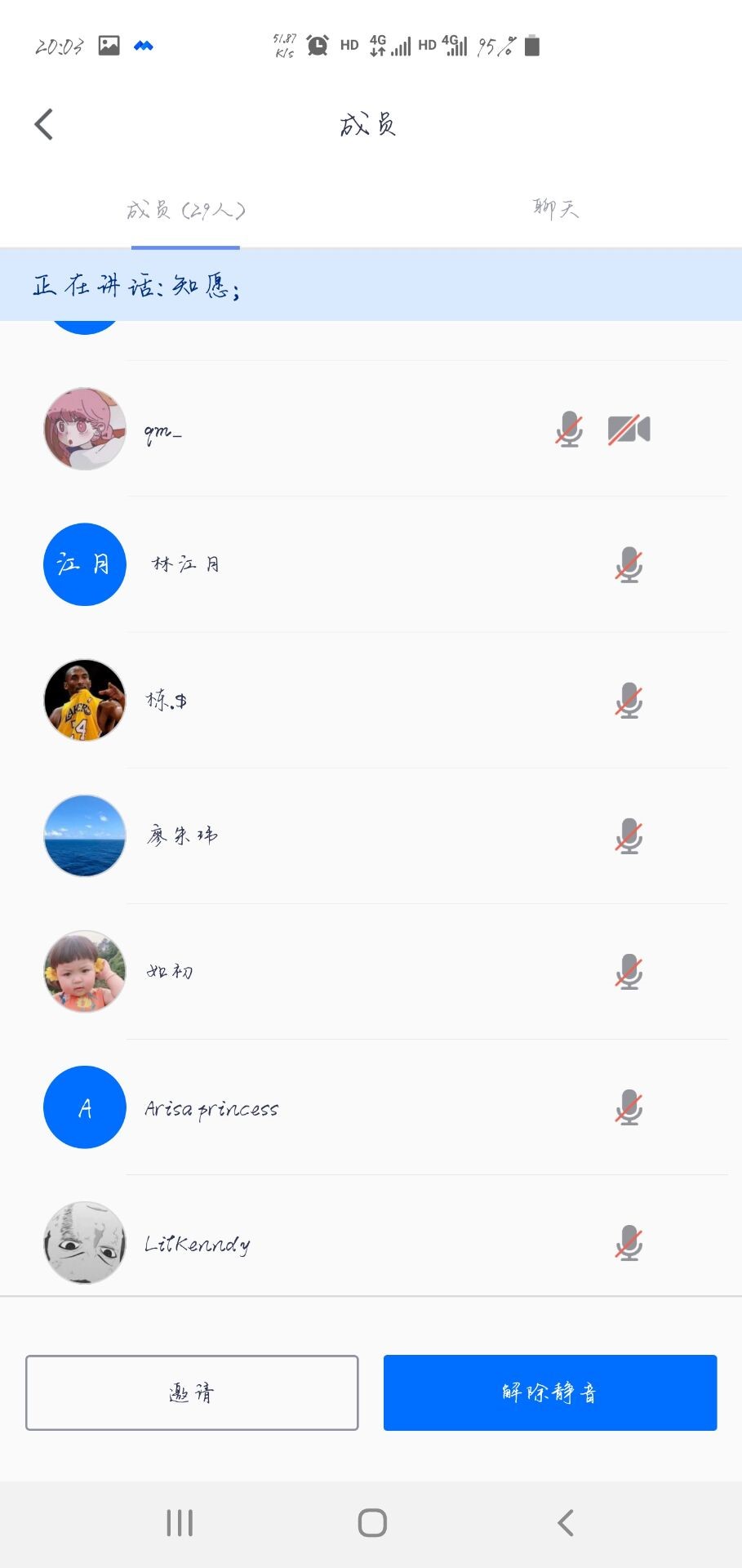The image size is (742, 1568).
Task: Switch to the 聊天 tab
Action: (556, 209)
